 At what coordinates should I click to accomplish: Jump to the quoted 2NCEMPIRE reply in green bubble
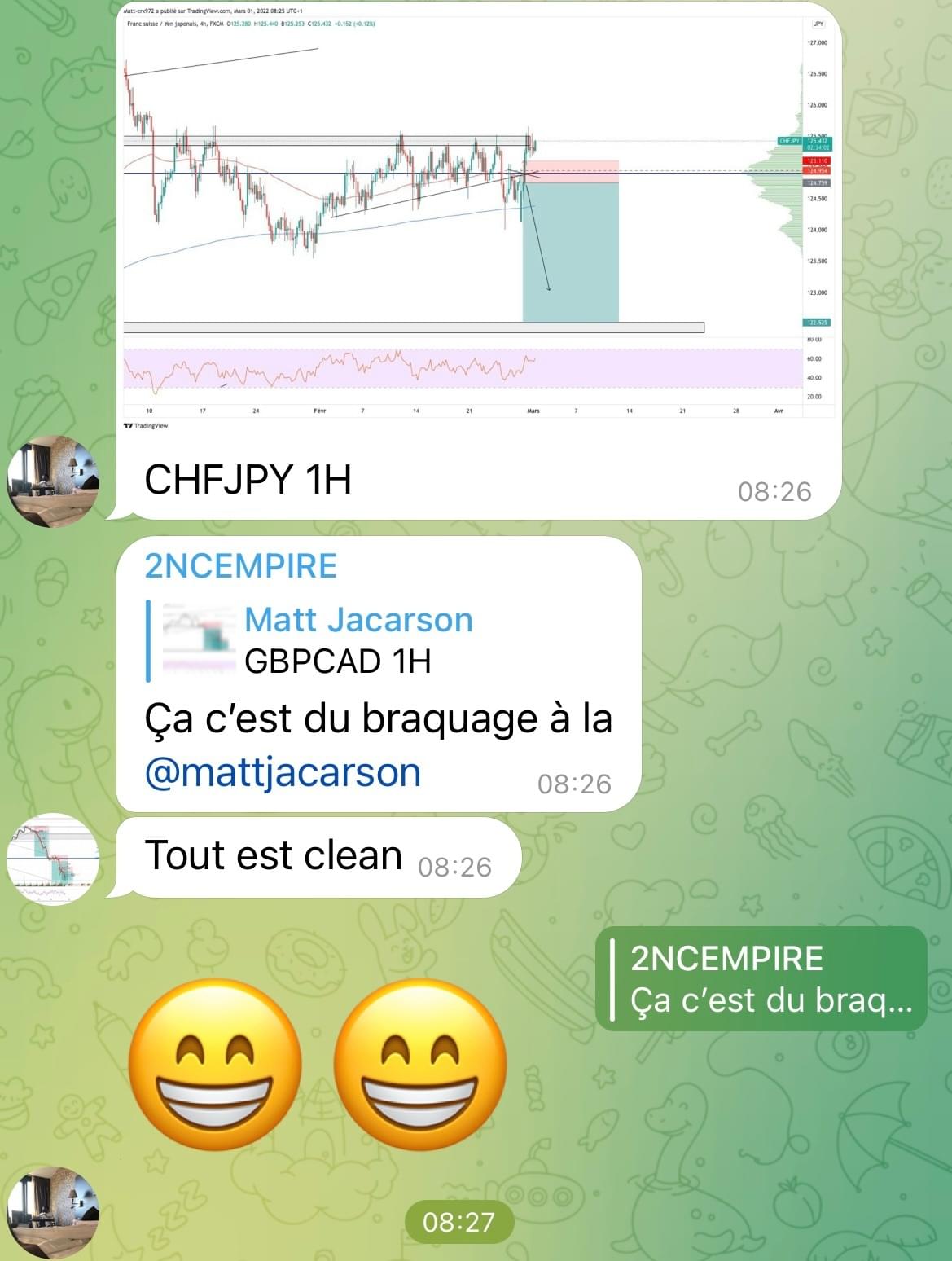coord(761,979)
